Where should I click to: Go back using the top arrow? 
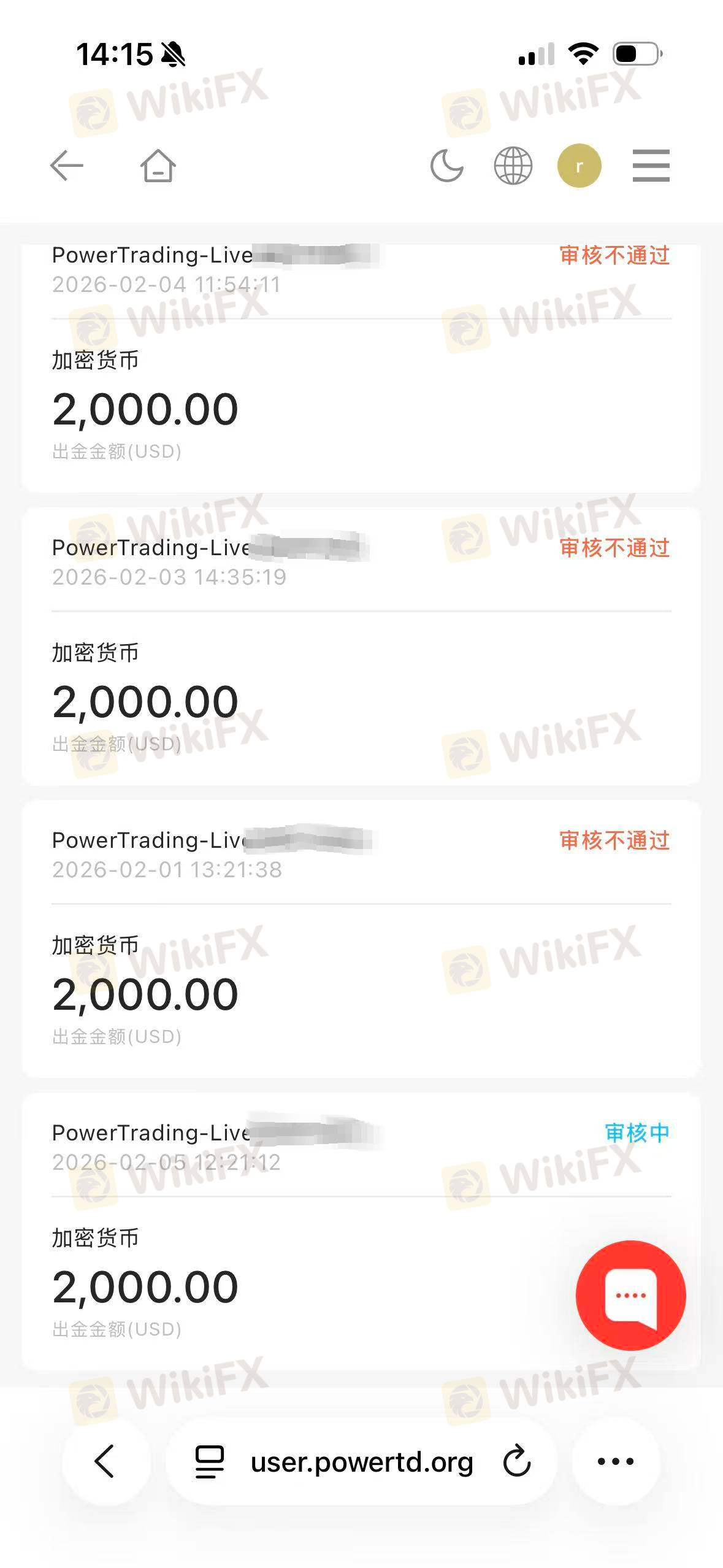(x=67, y=166)
